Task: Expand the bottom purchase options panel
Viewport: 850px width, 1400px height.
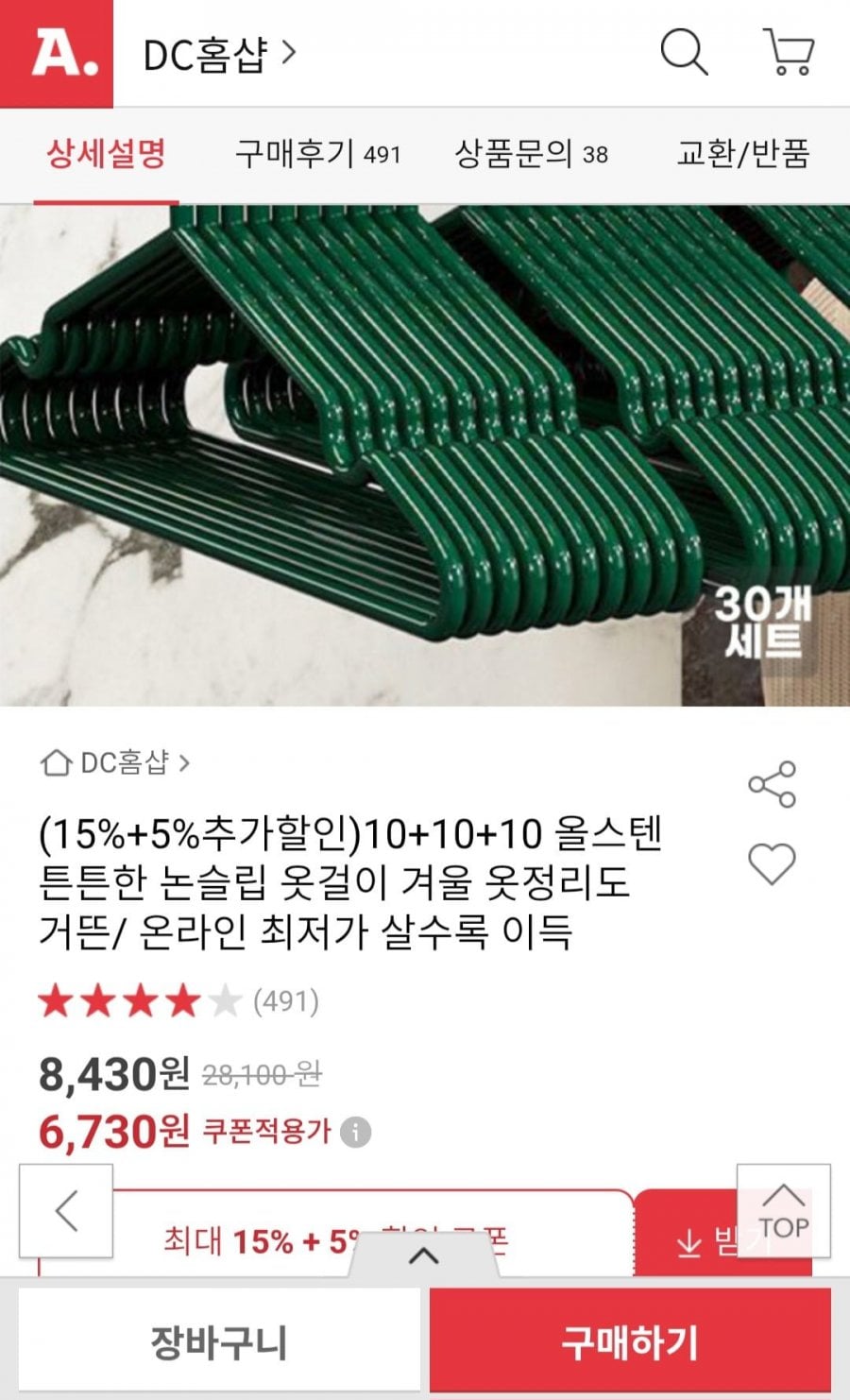Action: pos(424,1256)
